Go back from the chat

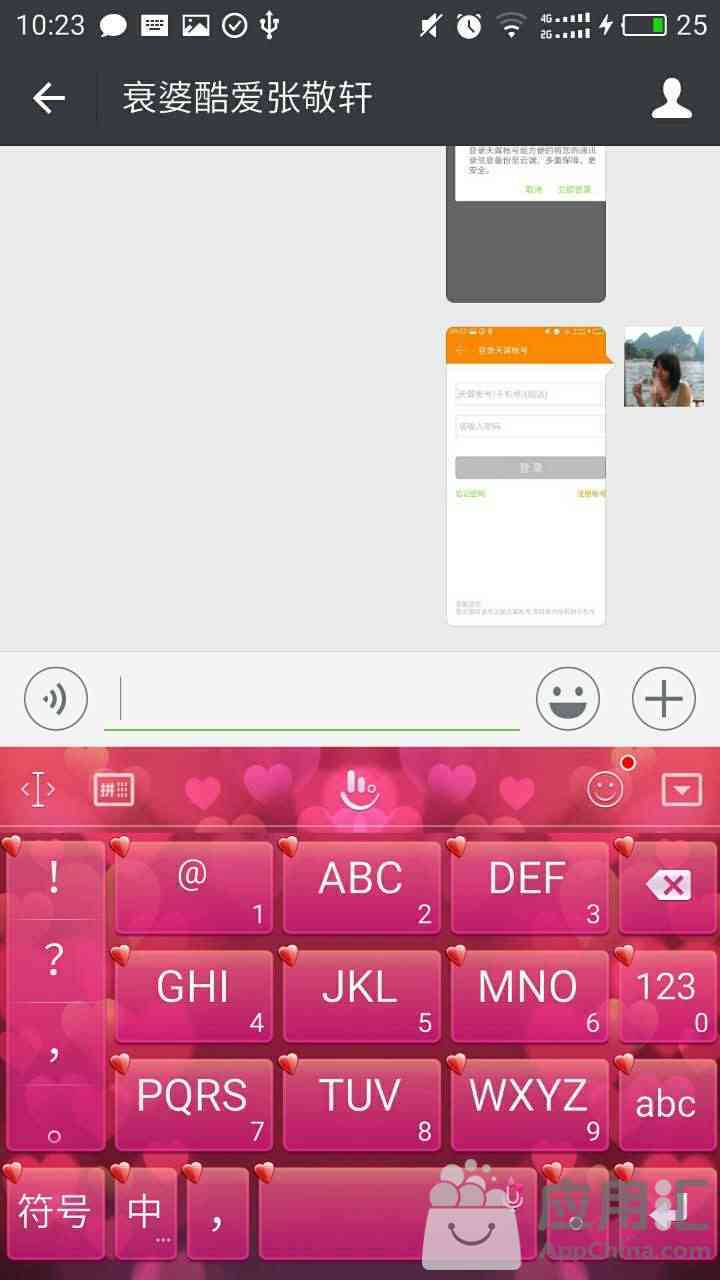click(48, 98)
